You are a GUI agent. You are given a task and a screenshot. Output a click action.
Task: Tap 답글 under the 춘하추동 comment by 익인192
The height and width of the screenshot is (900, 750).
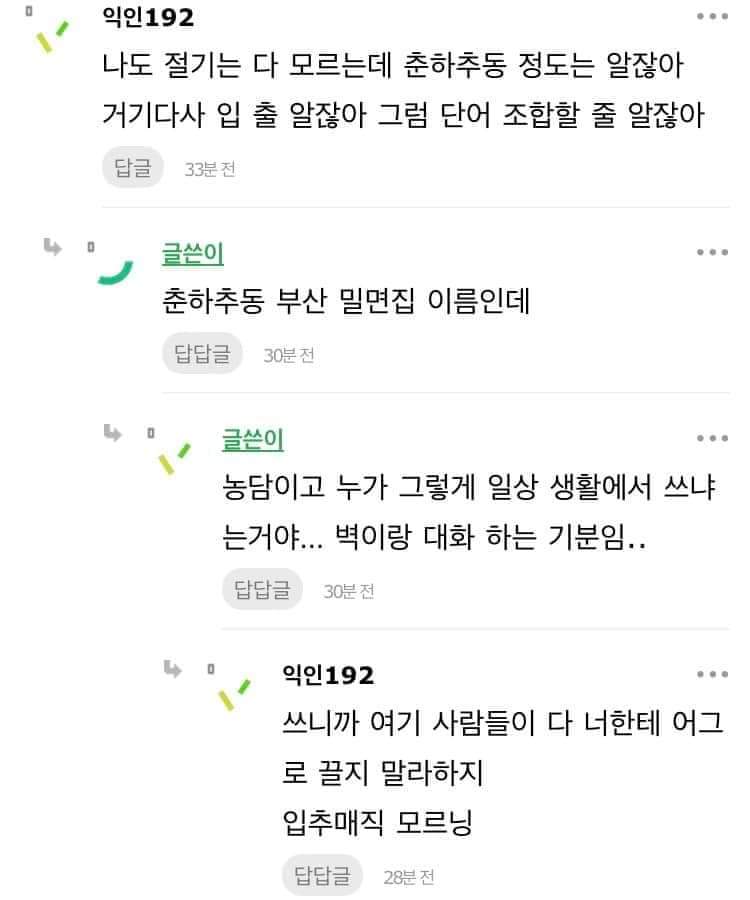[x=132, y=168]
